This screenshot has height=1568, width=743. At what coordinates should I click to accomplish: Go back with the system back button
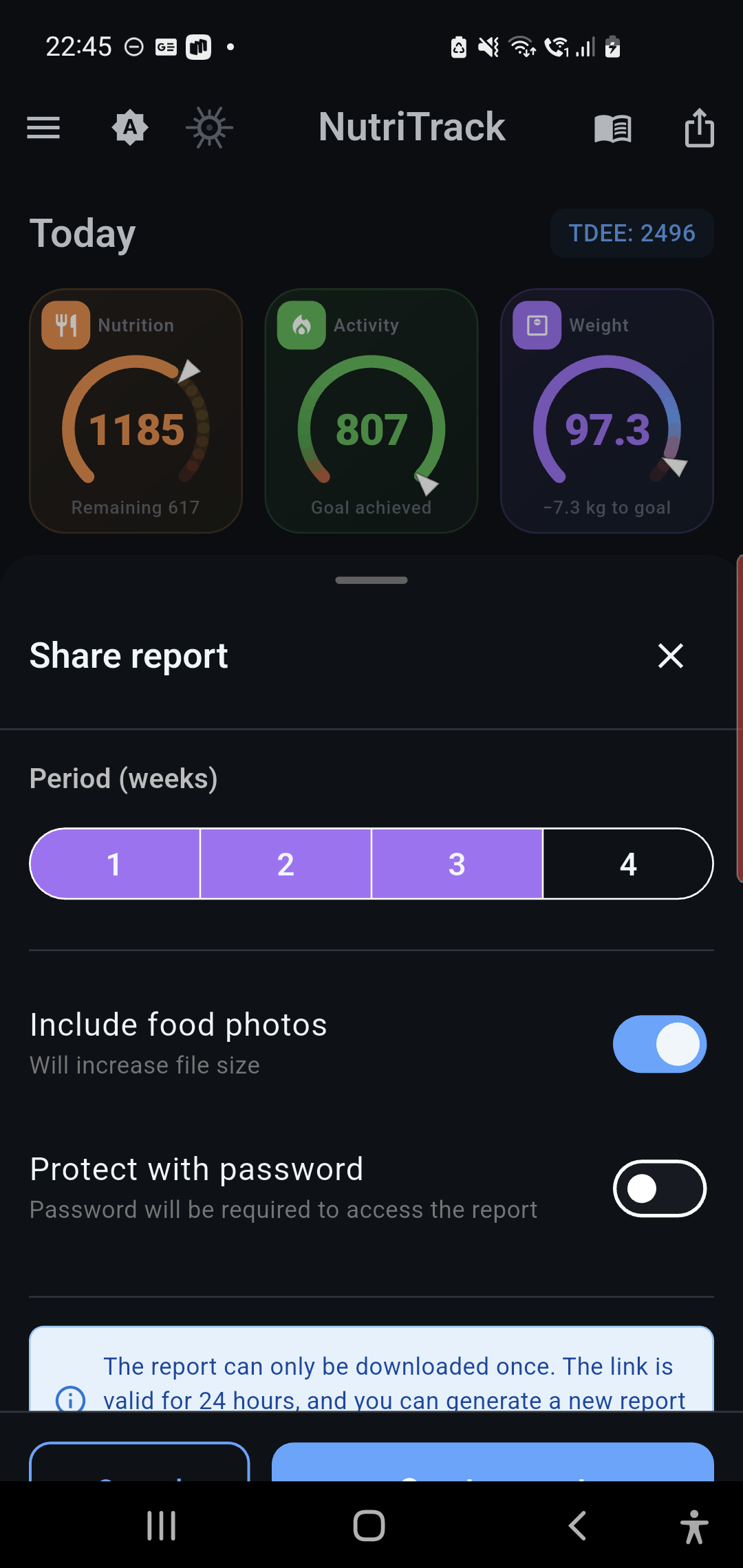578,1525
